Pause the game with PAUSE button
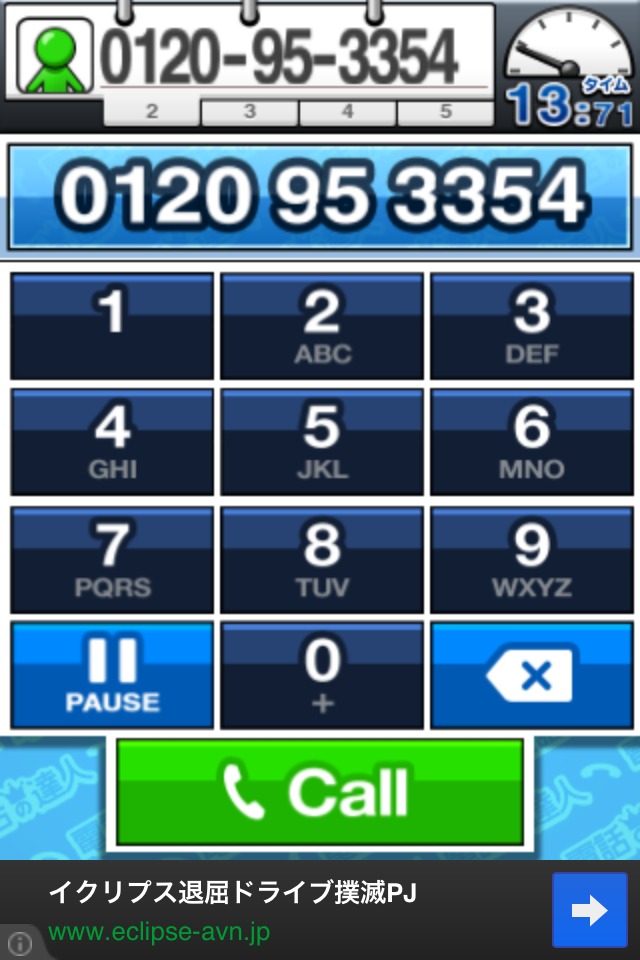 pos(112,675)
